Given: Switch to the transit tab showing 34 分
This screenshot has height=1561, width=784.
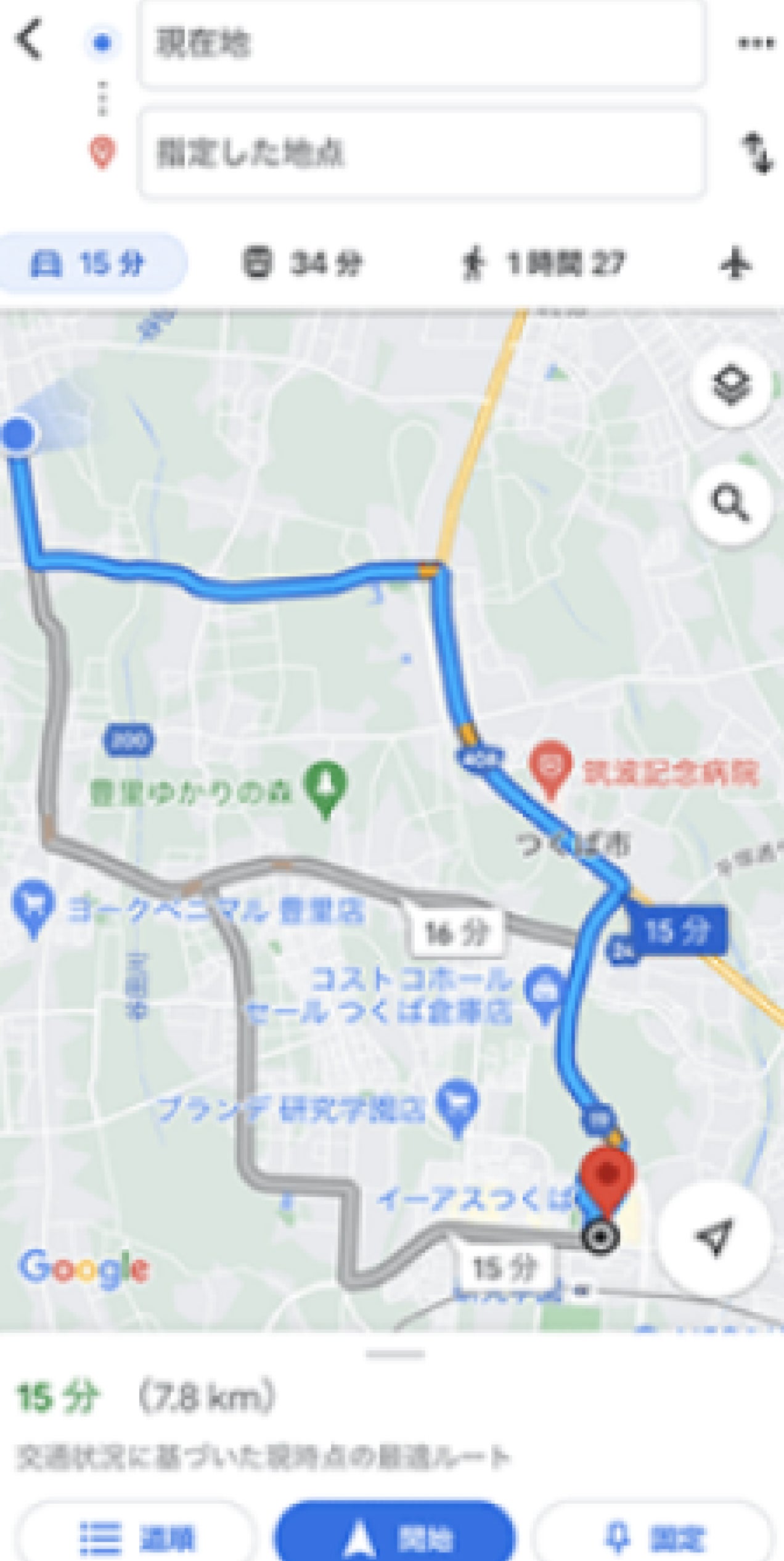Looking at the screenshot, I should click(302, 264).
